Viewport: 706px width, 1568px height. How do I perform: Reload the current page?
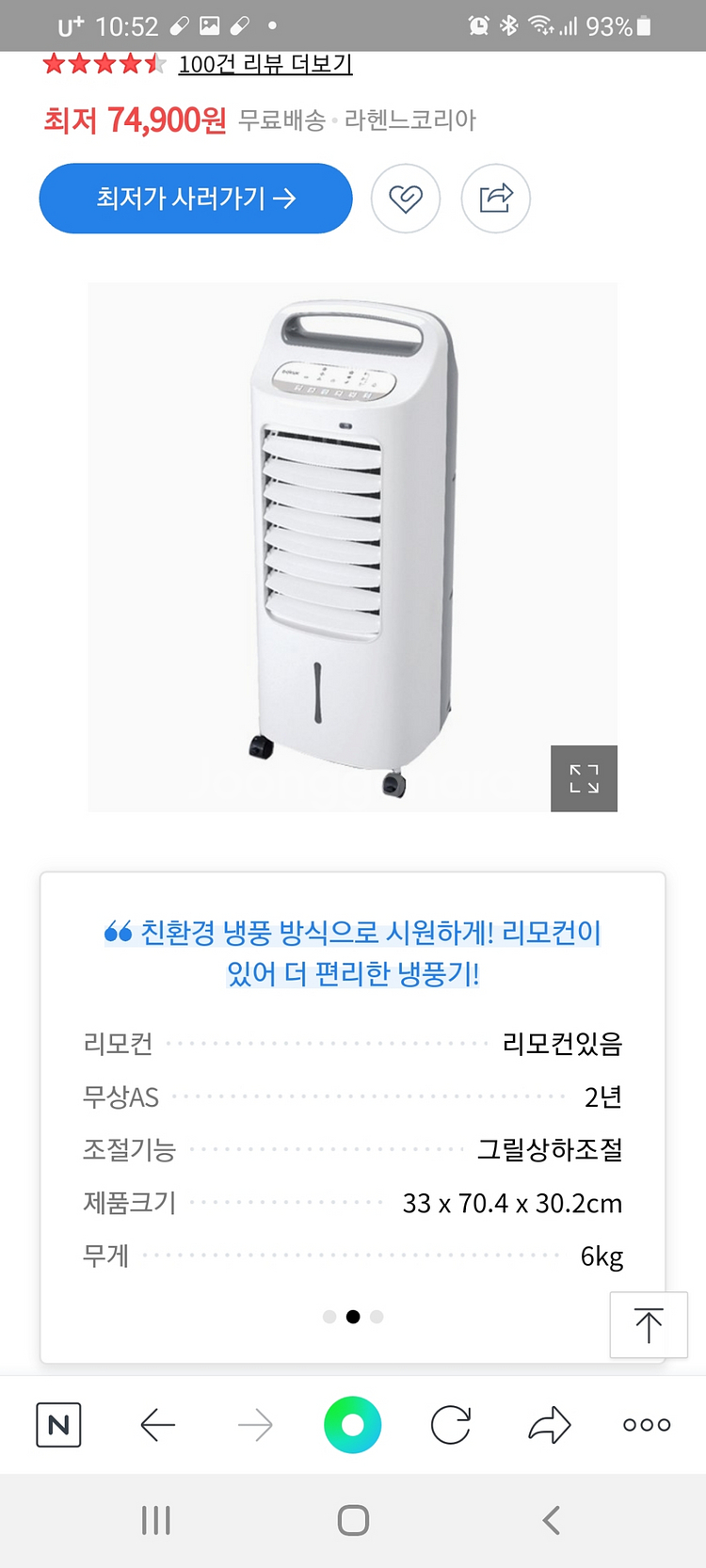(x=451, y=1425)
